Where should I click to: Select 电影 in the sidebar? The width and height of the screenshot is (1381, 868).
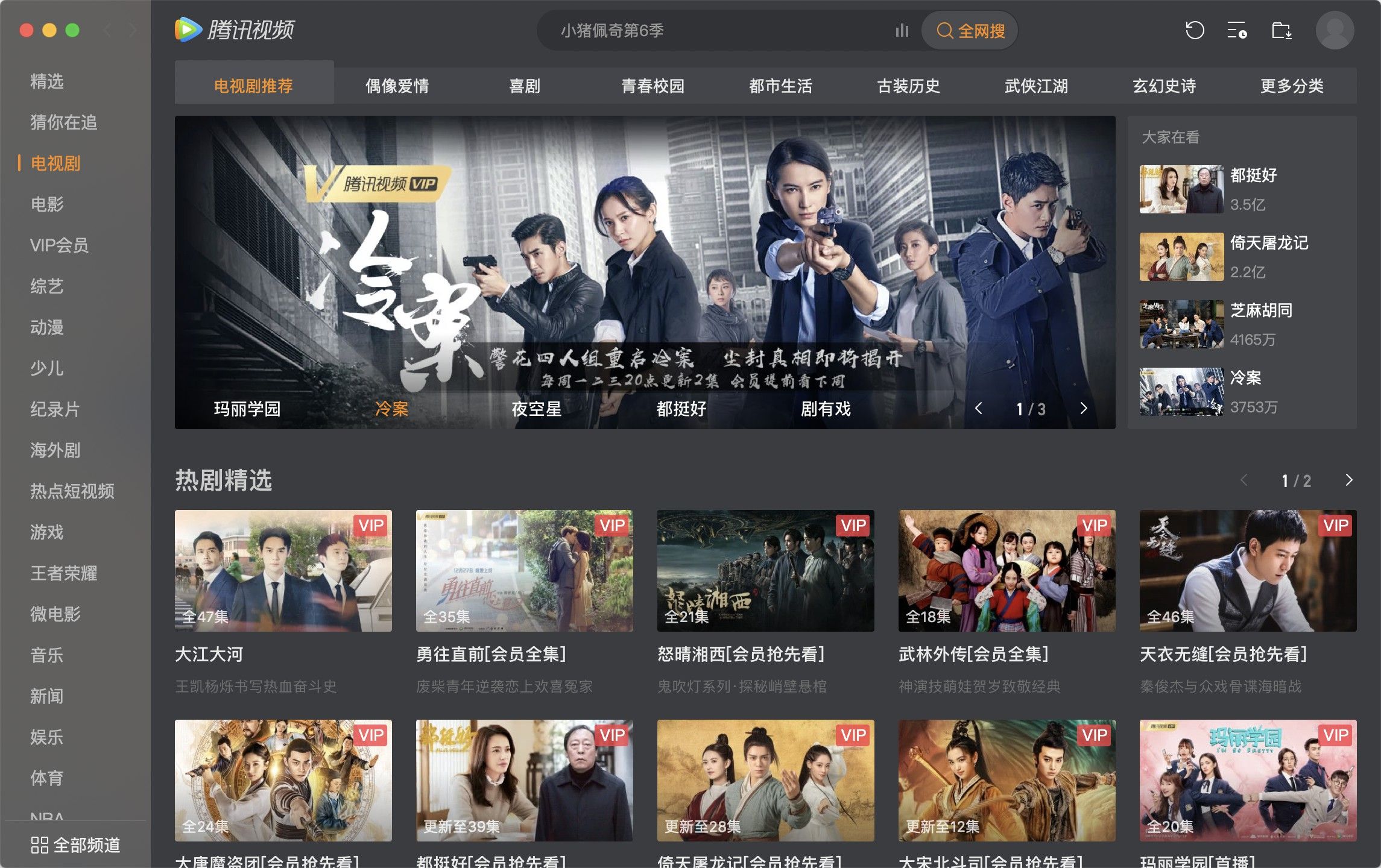[x=47, y=204]
